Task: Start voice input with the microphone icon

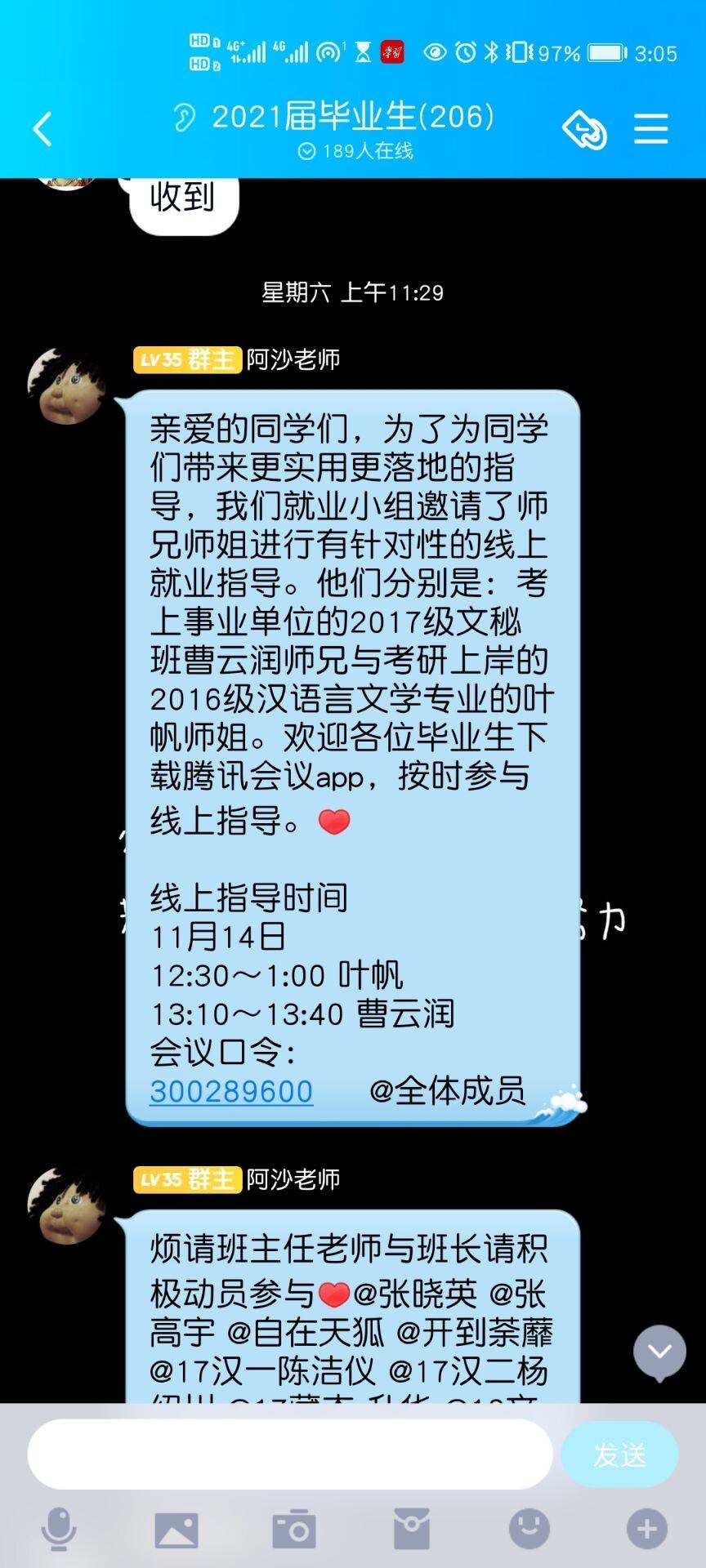Action: [59, 1530]
